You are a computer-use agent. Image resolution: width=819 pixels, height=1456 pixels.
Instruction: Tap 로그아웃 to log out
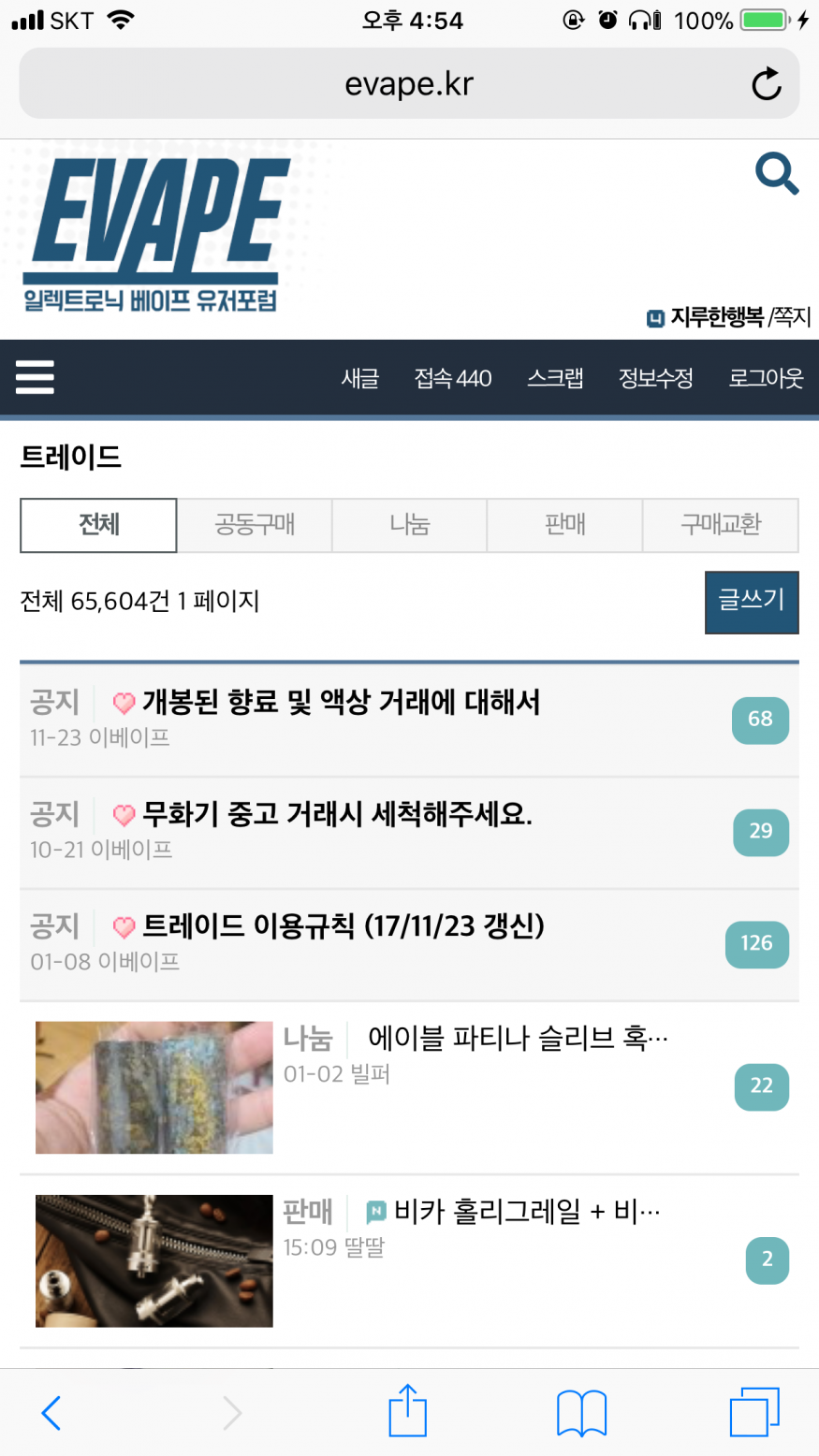point(766,378)
